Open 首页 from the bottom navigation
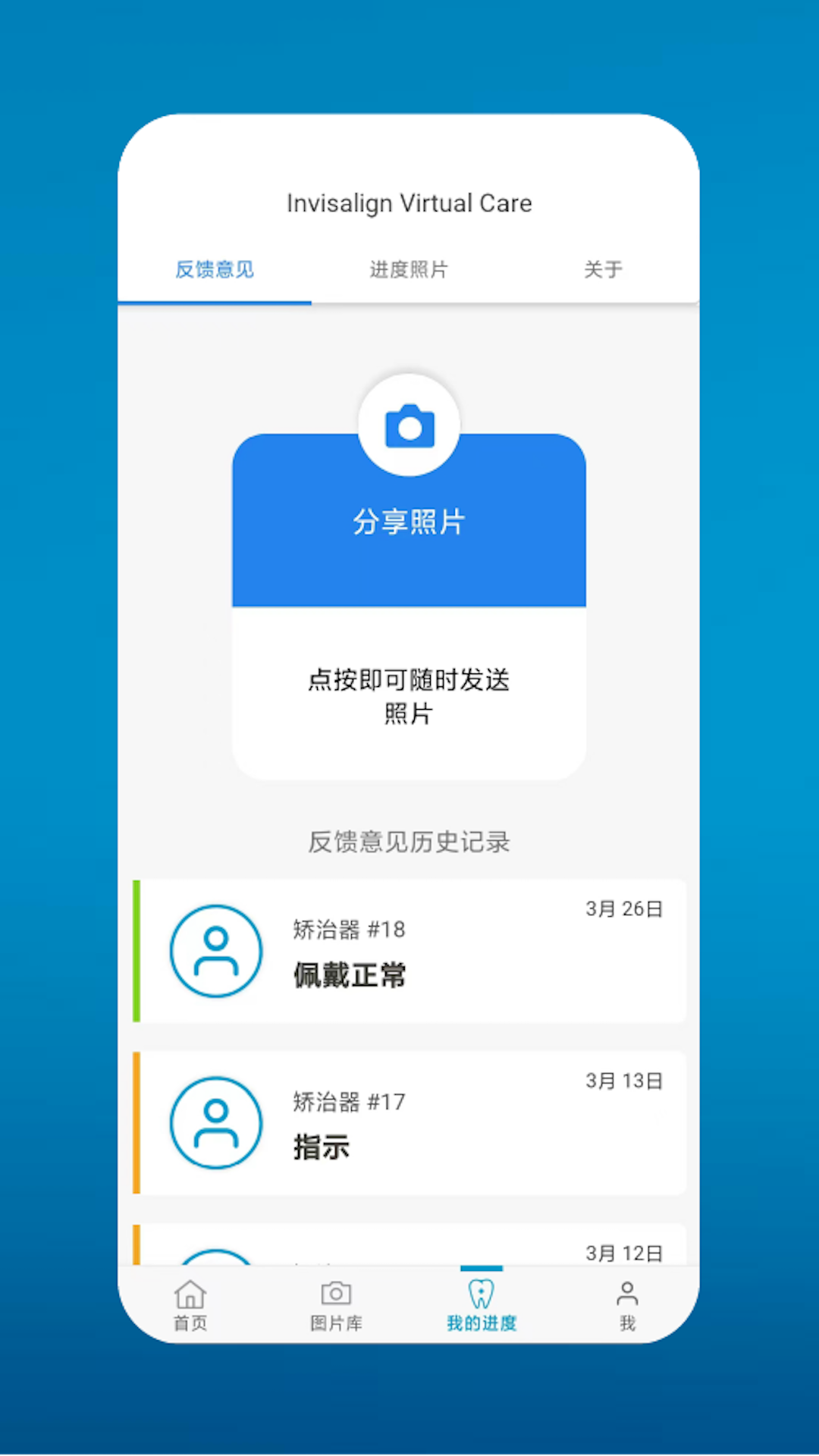The height and width of the screenshot is (1456, 819). tap(190, 1304)
